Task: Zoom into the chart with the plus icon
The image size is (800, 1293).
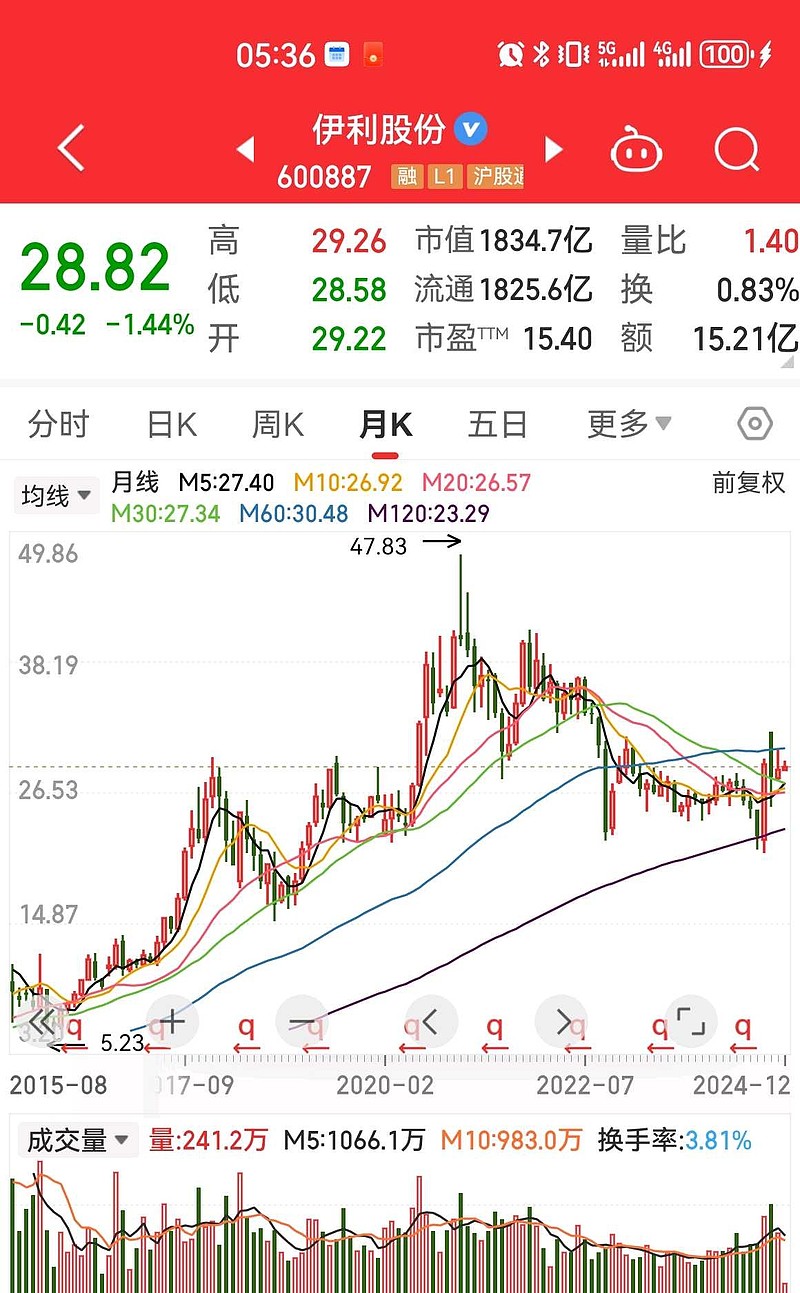Action: pos(172,1022)
